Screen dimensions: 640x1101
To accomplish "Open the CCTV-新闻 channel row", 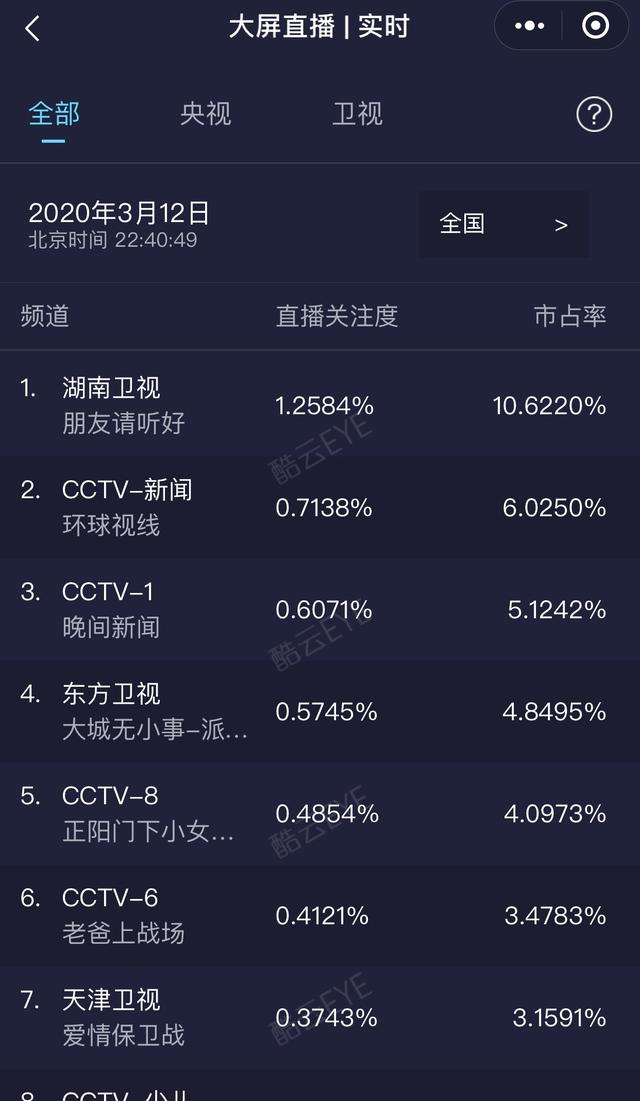I will (x=320, y=507).
